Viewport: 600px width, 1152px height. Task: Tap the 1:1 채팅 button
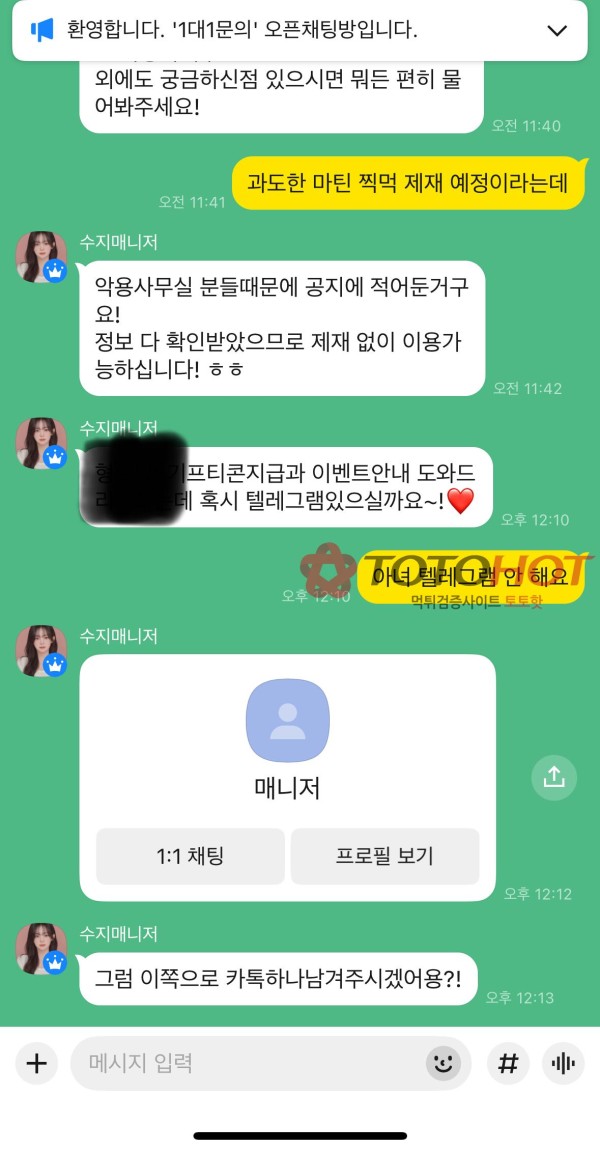(190, 856)
